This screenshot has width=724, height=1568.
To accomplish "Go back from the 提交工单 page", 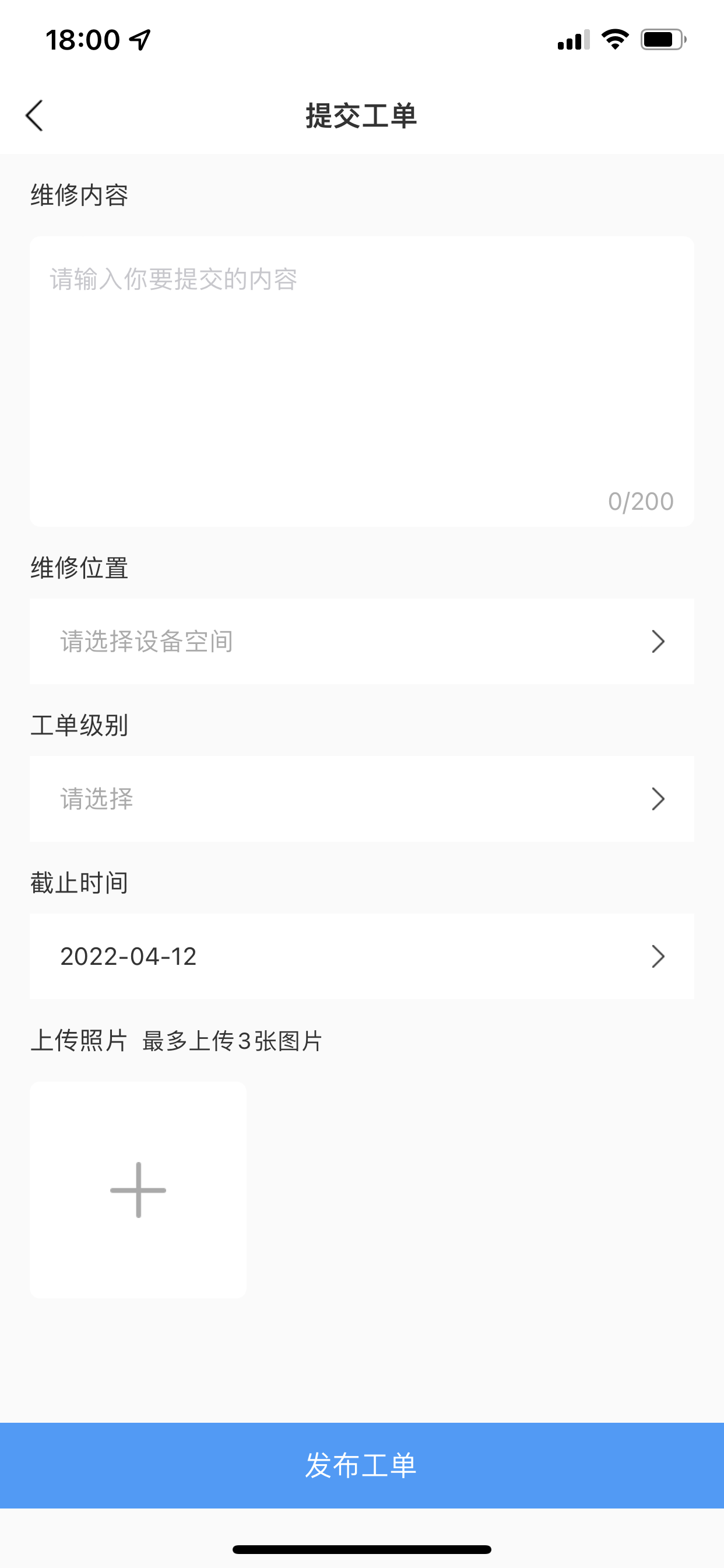I will coord(34,116).
